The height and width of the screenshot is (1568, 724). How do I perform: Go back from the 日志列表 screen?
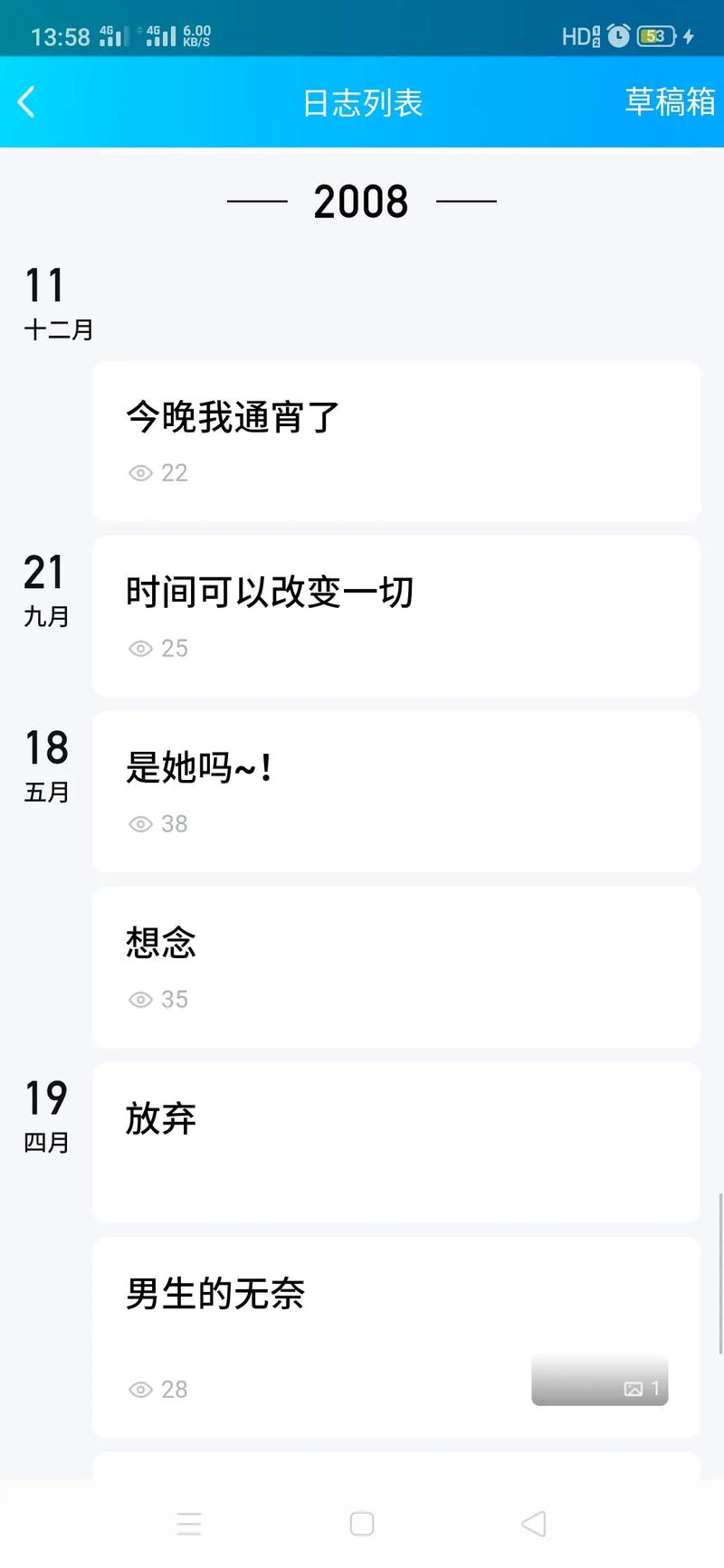click(x=27, y=102)
